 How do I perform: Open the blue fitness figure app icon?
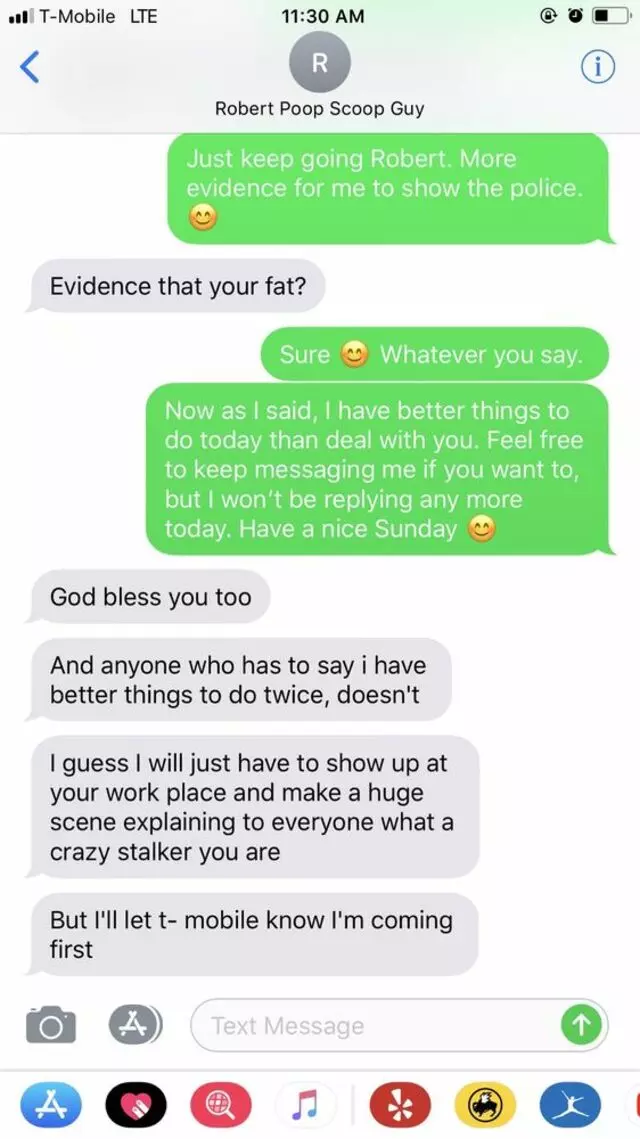click(570, 1105)
